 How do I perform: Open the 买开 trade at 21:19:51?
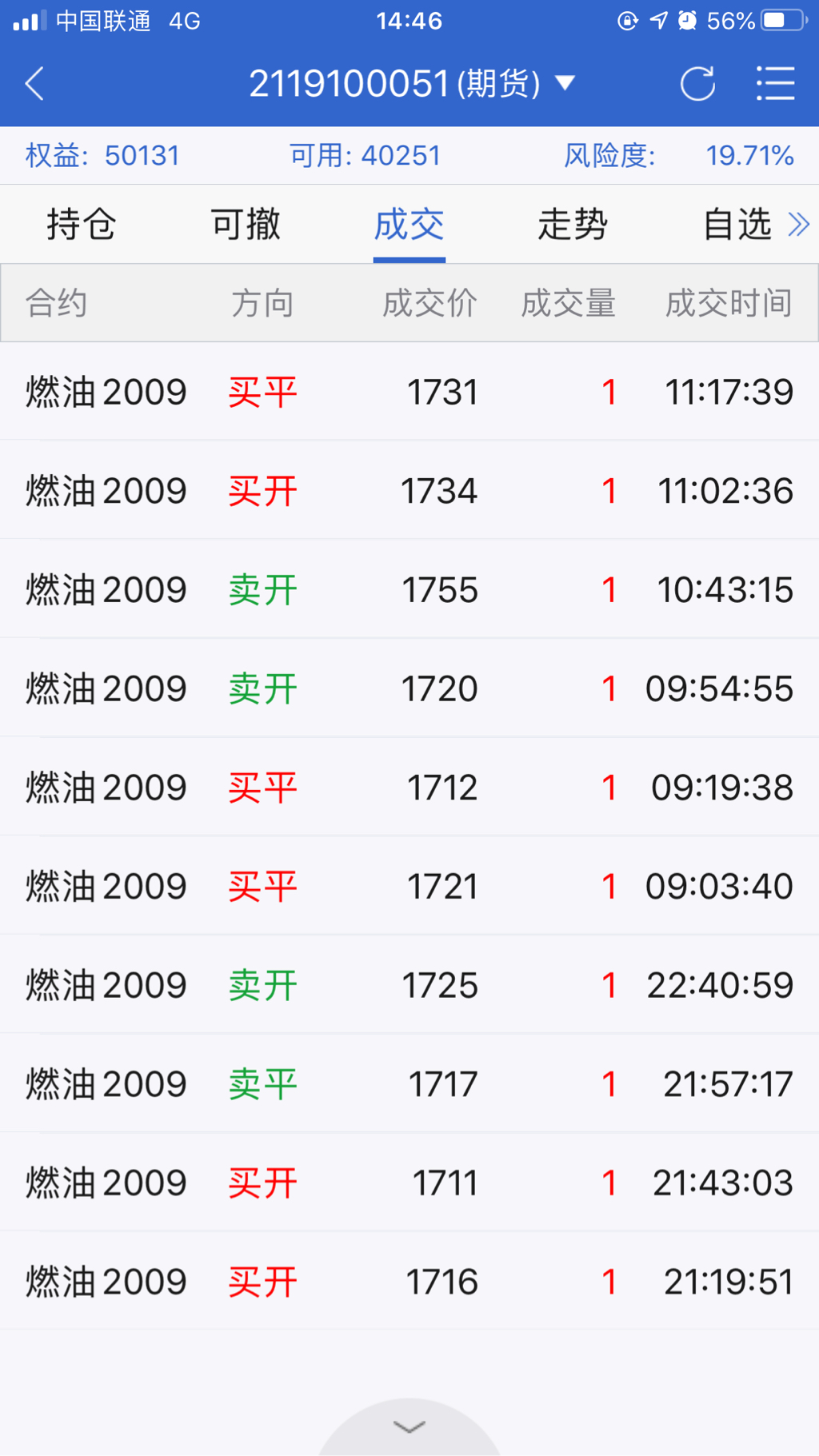409,1282
